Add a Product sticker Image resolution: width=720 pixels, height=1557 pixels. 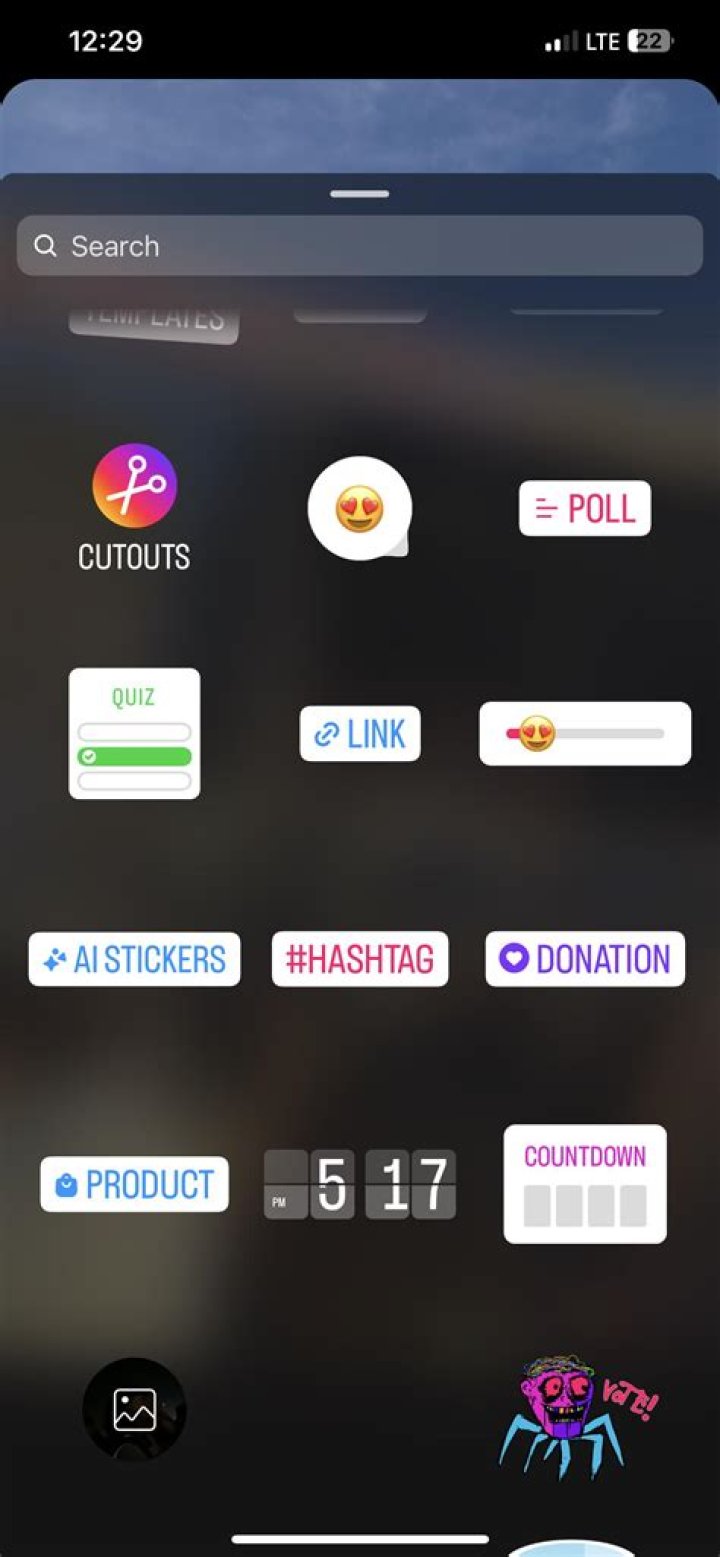coord(134,1185)
